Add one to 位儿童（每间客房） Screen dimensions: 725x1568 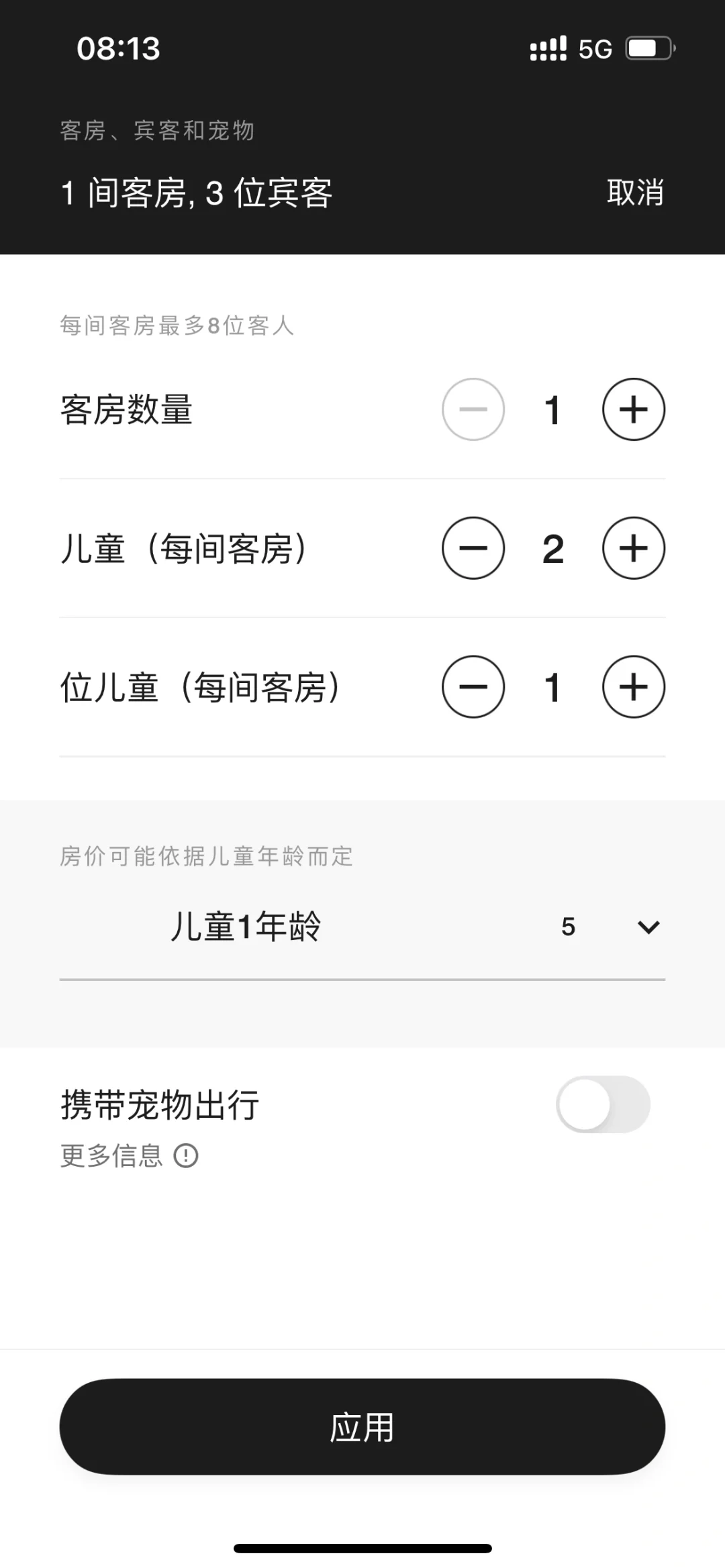point(634,687)
